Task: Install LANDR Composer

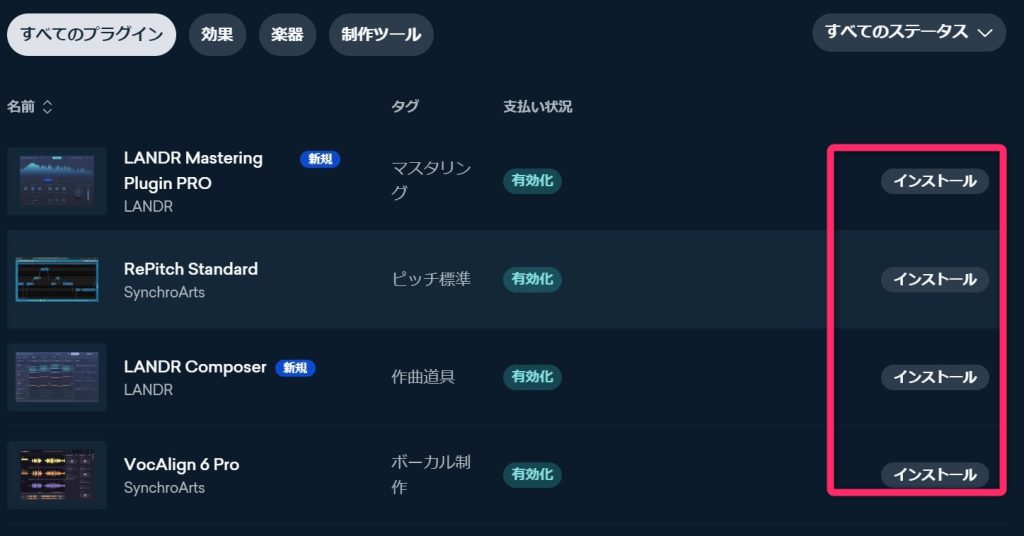Action: tap(934, 377)
